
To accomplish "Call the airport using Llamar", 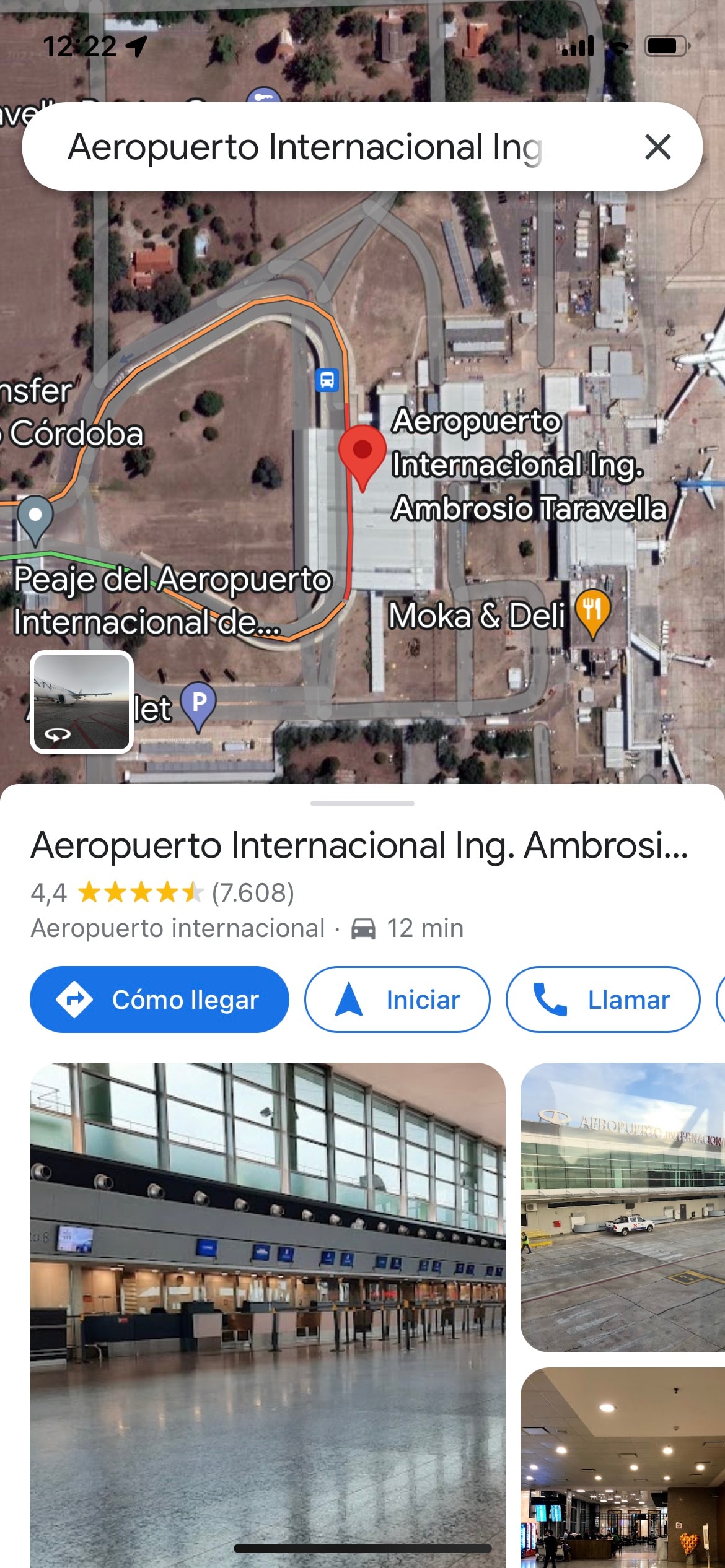I will 602,1000.
